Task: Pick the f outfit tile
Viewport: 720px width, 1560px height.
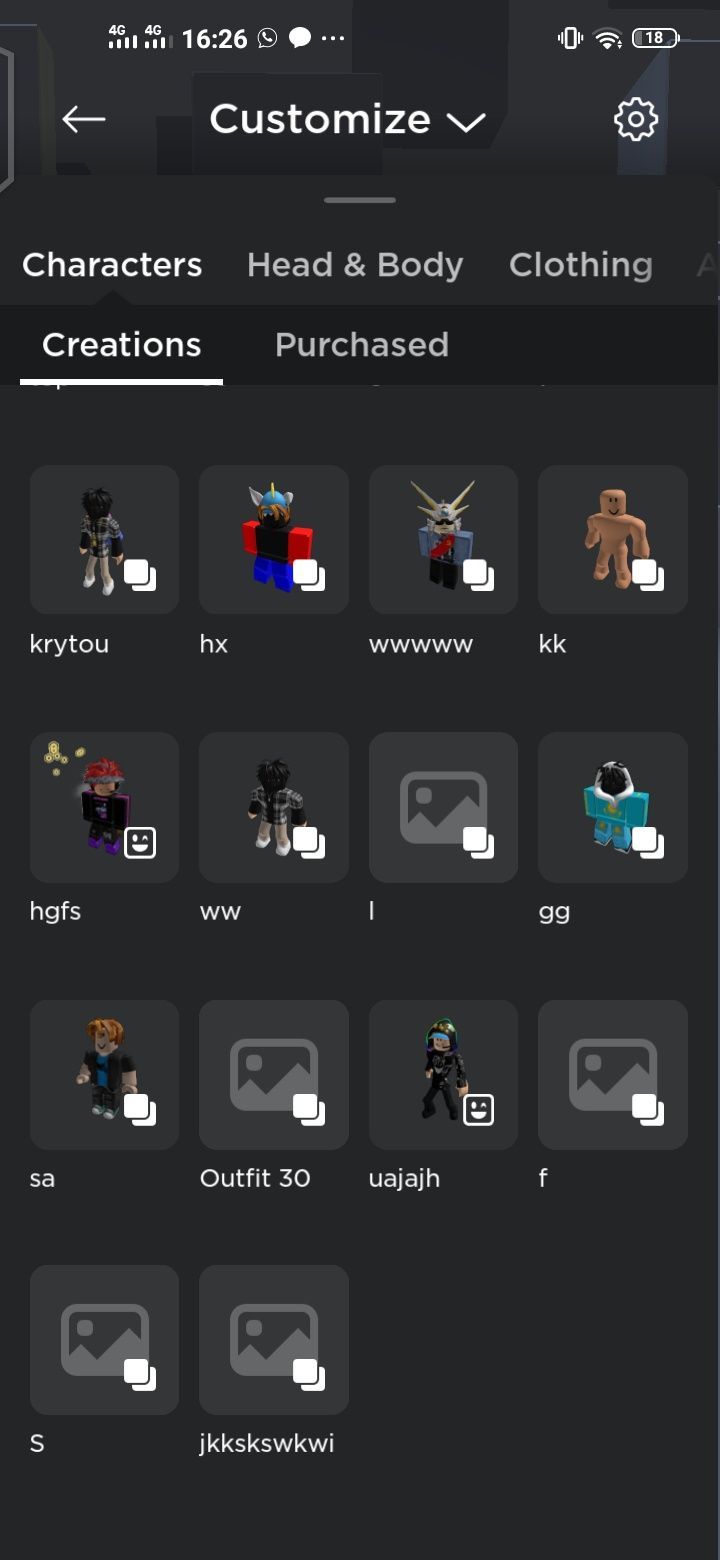Action: pyautogui.click(x=612, y=1074)
